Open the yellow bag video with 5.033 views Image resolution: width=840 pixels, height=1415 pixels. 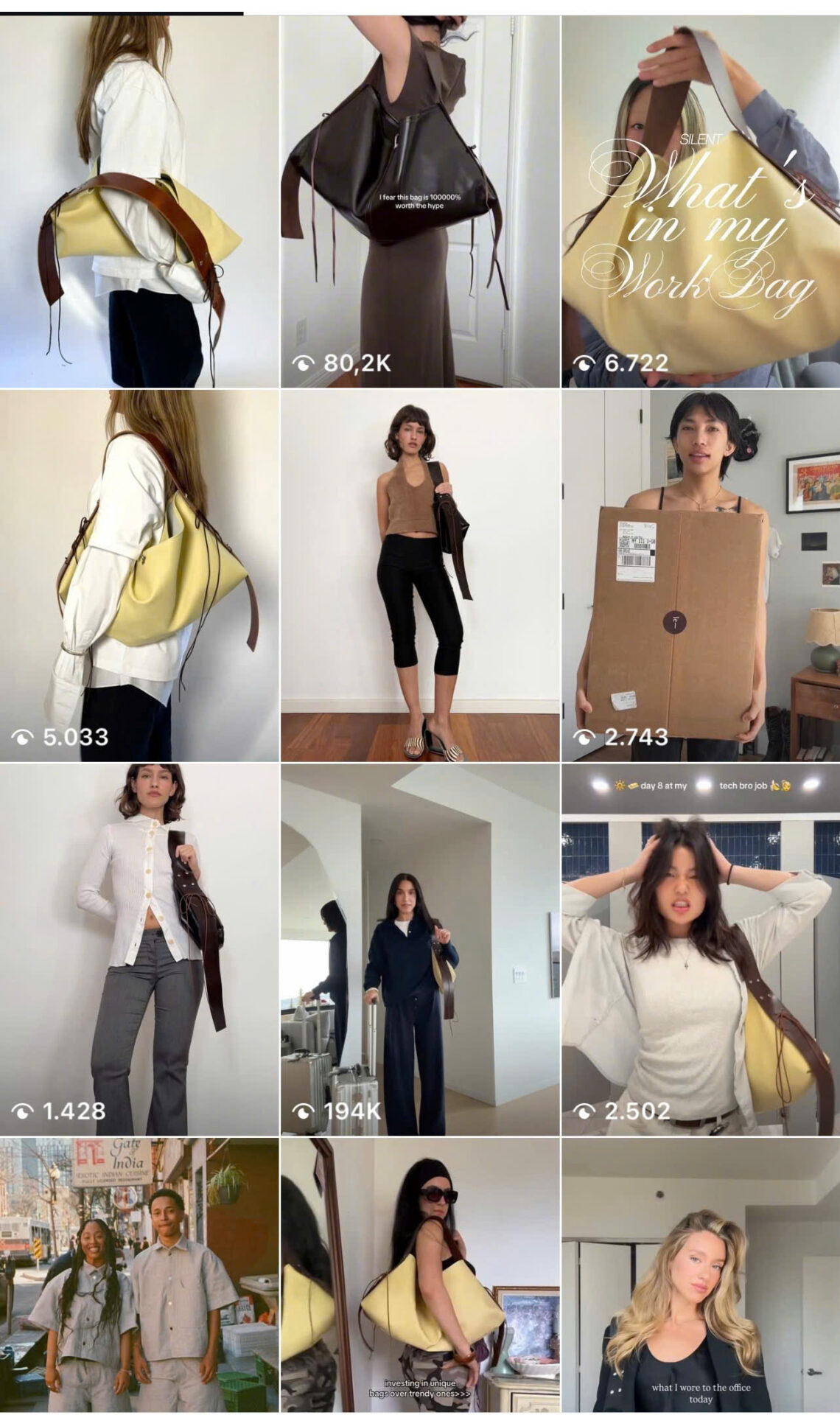139,576
